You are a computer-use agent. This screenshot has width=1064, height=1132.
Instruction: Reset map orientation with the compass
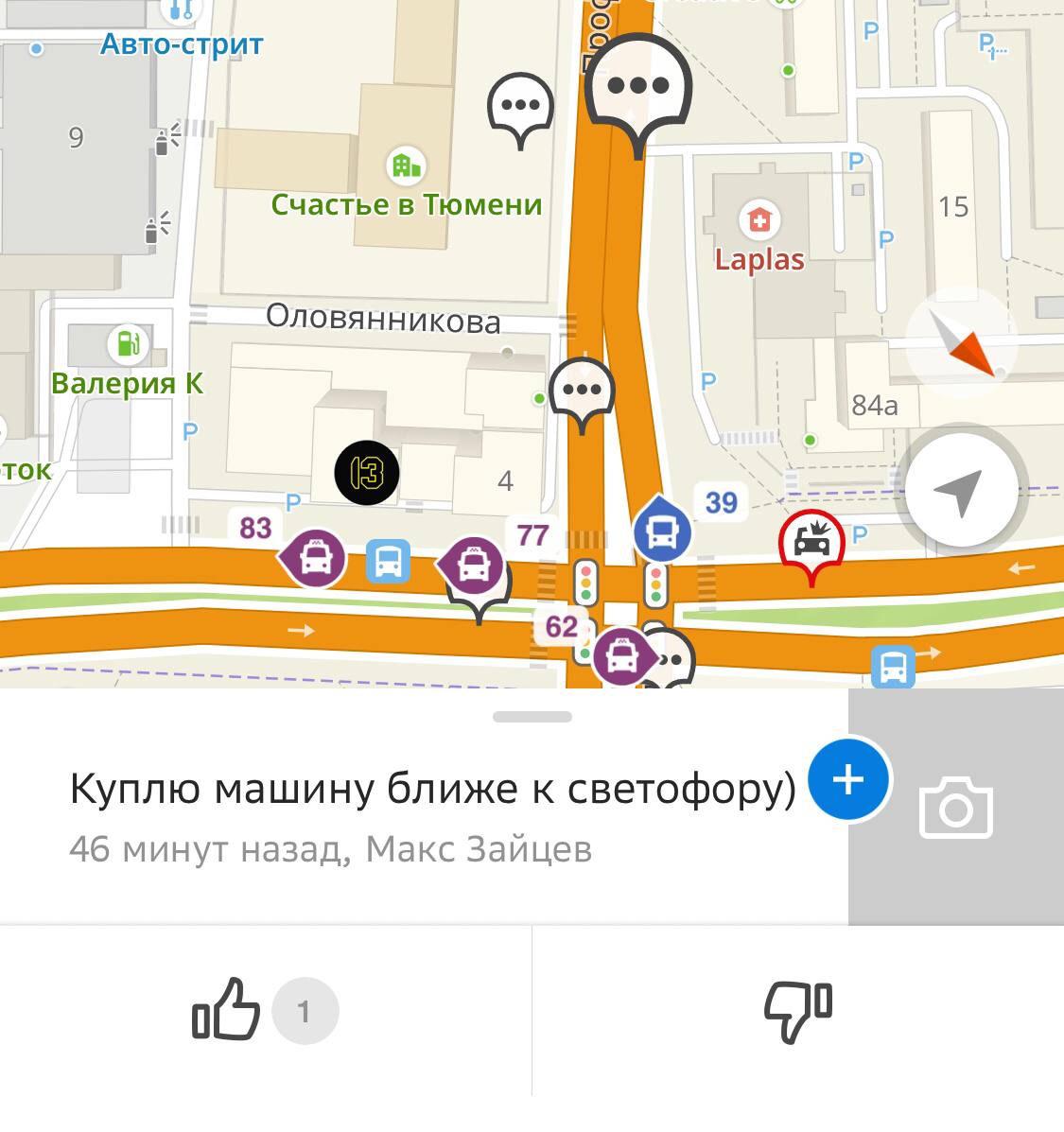coord(961,342)
